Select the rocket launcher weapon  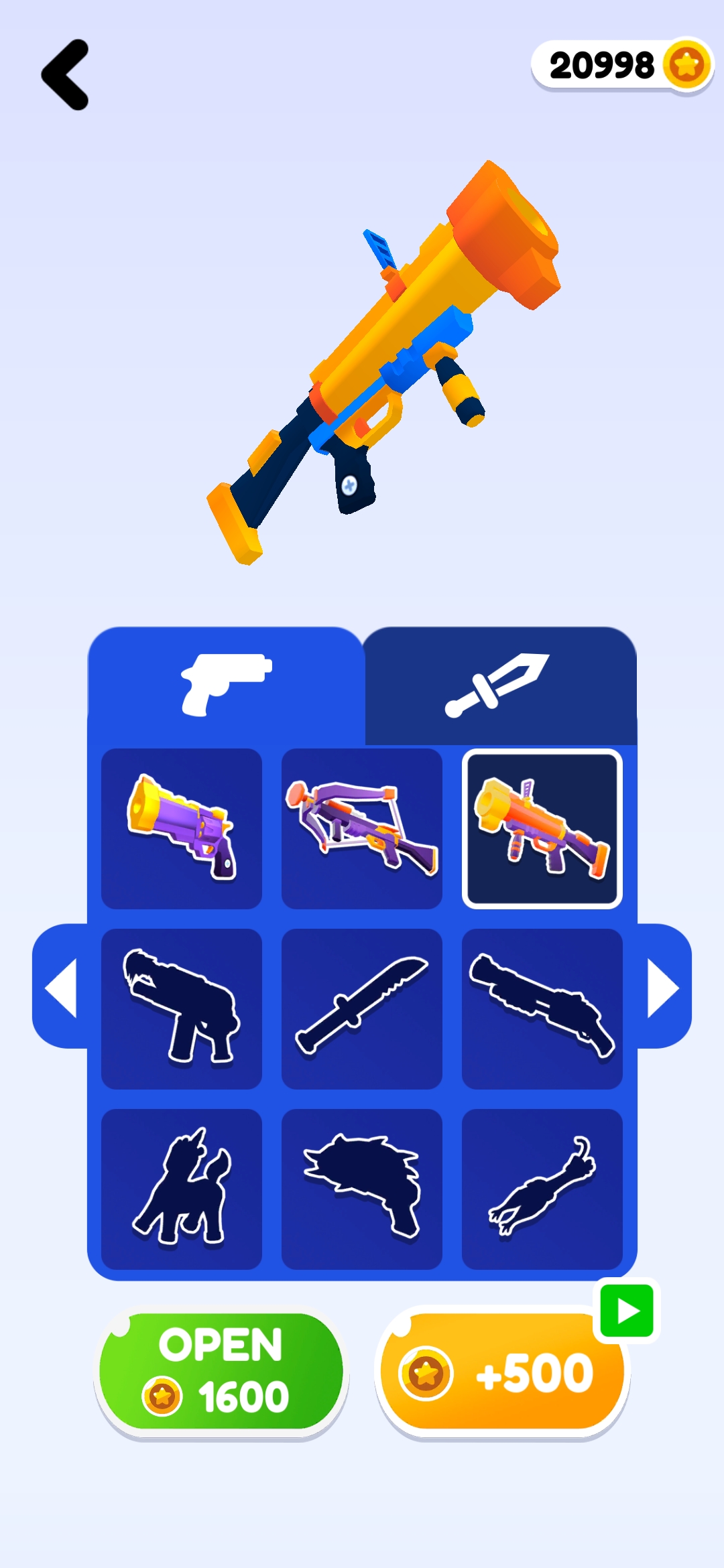tap(542, 828)
